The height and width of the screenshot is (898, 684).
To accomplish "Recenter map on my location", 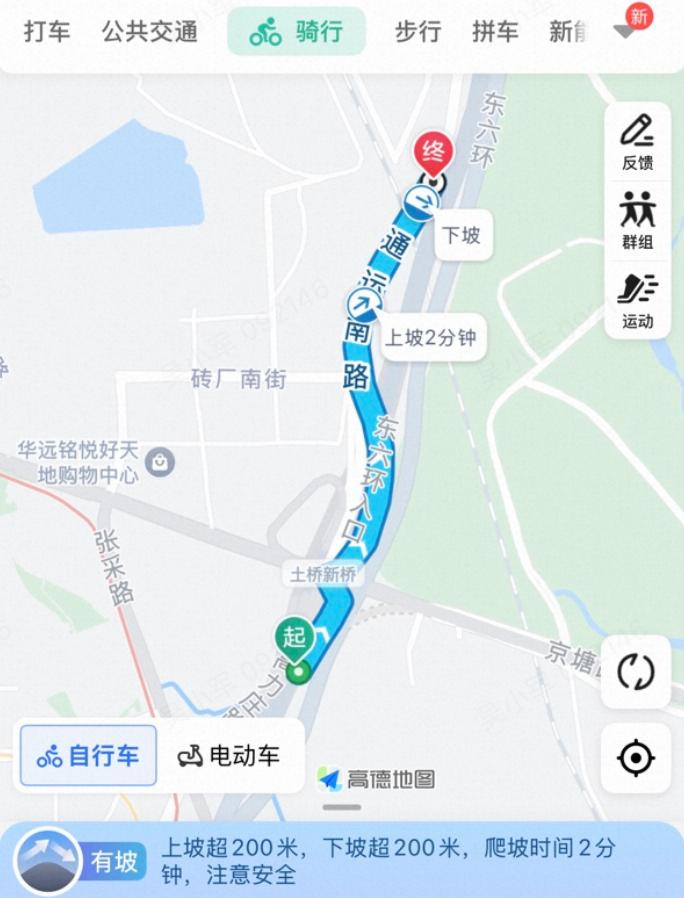I will point(636,758).
